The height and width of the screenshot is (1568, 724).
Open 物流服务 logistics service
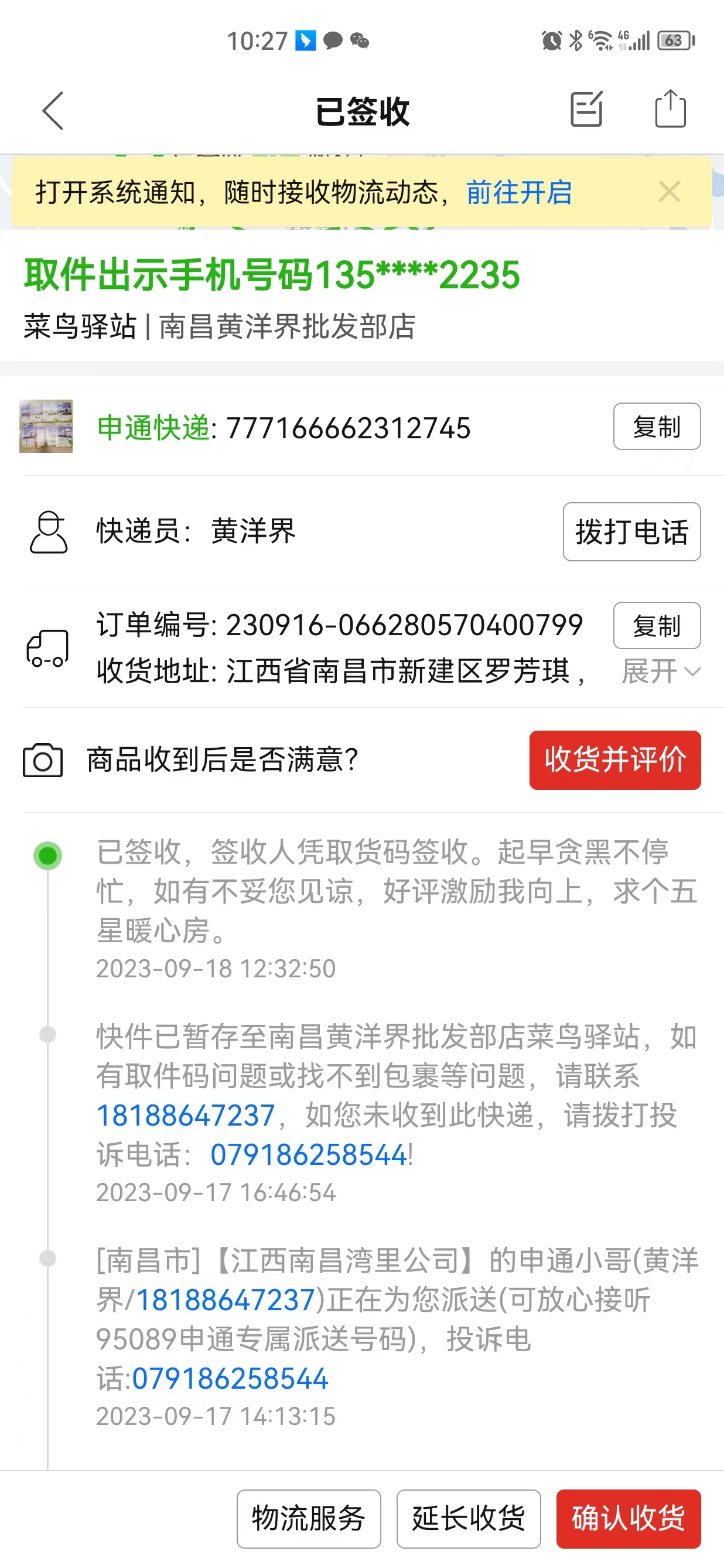click(x=309, y=1519)
